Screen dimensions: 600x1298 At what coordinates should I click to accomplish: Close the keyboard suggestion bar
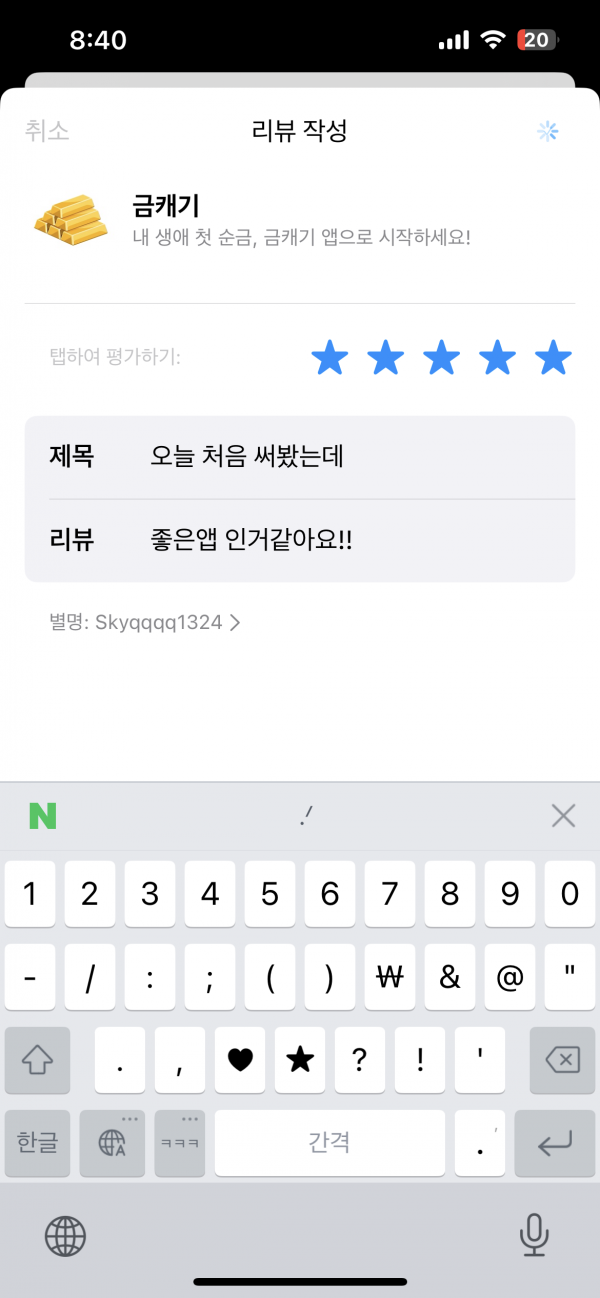[563, 816]
